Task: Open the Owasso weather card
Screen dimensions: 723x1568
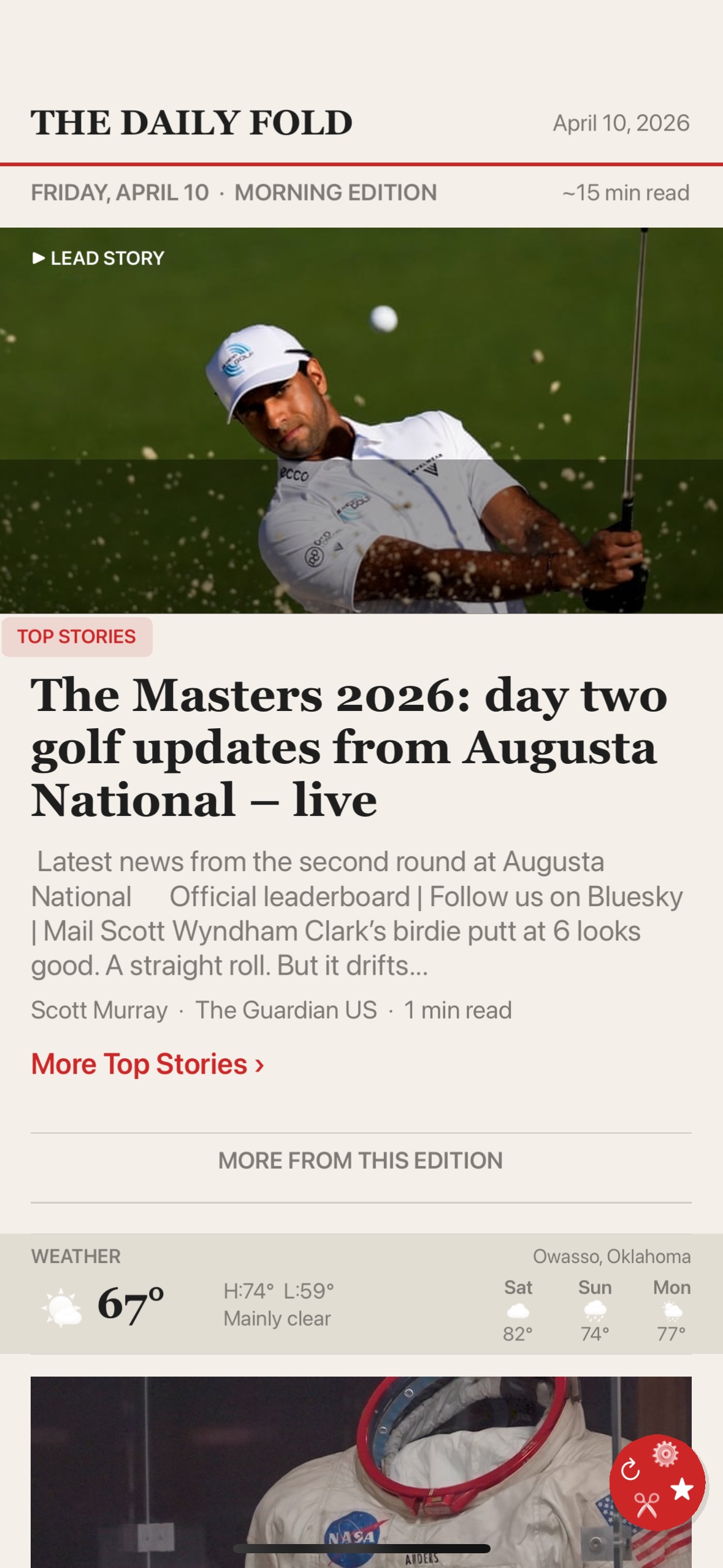Action: coord(361,1294)
